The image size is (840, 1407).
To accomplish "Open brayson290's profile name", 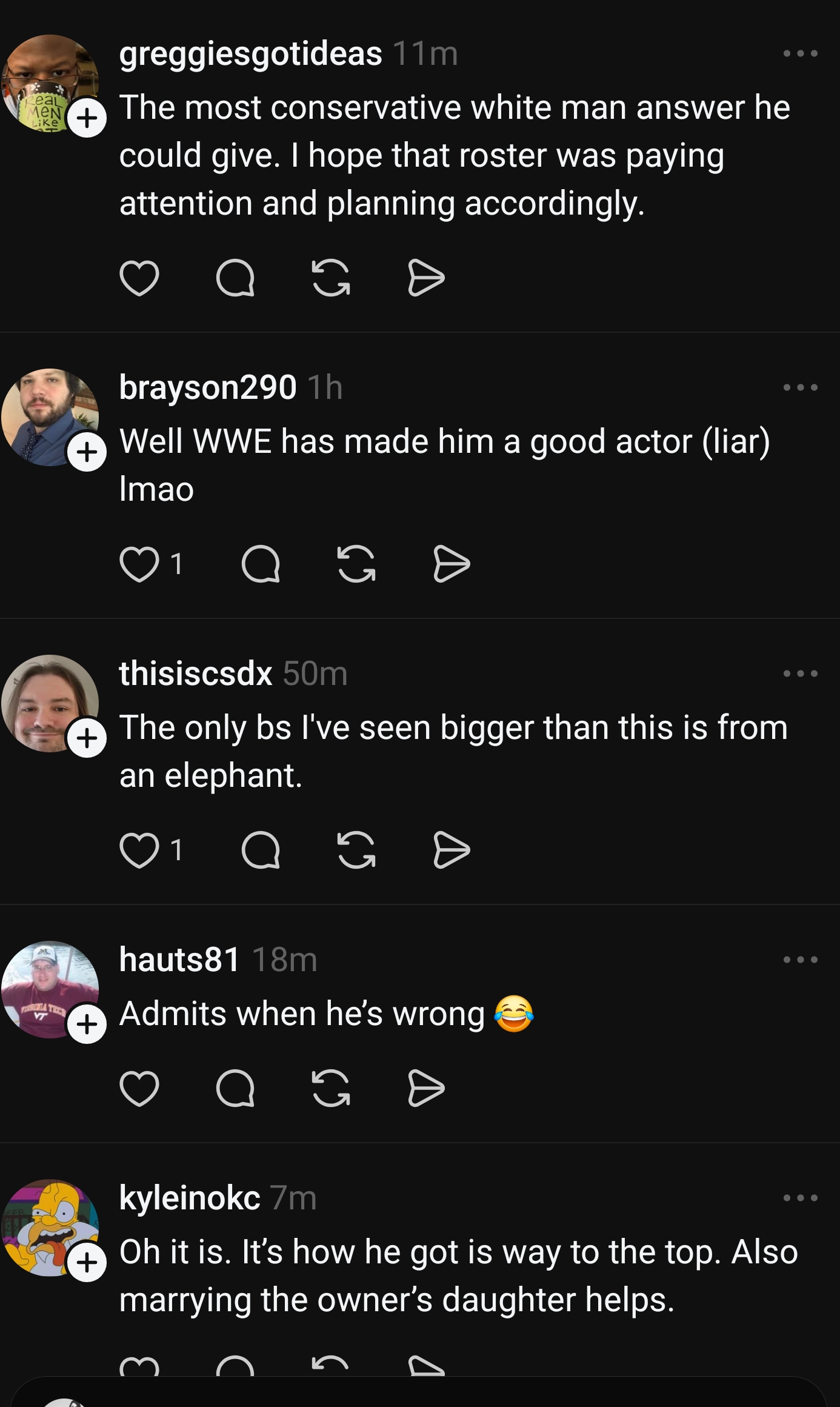I will pos(208,387).
